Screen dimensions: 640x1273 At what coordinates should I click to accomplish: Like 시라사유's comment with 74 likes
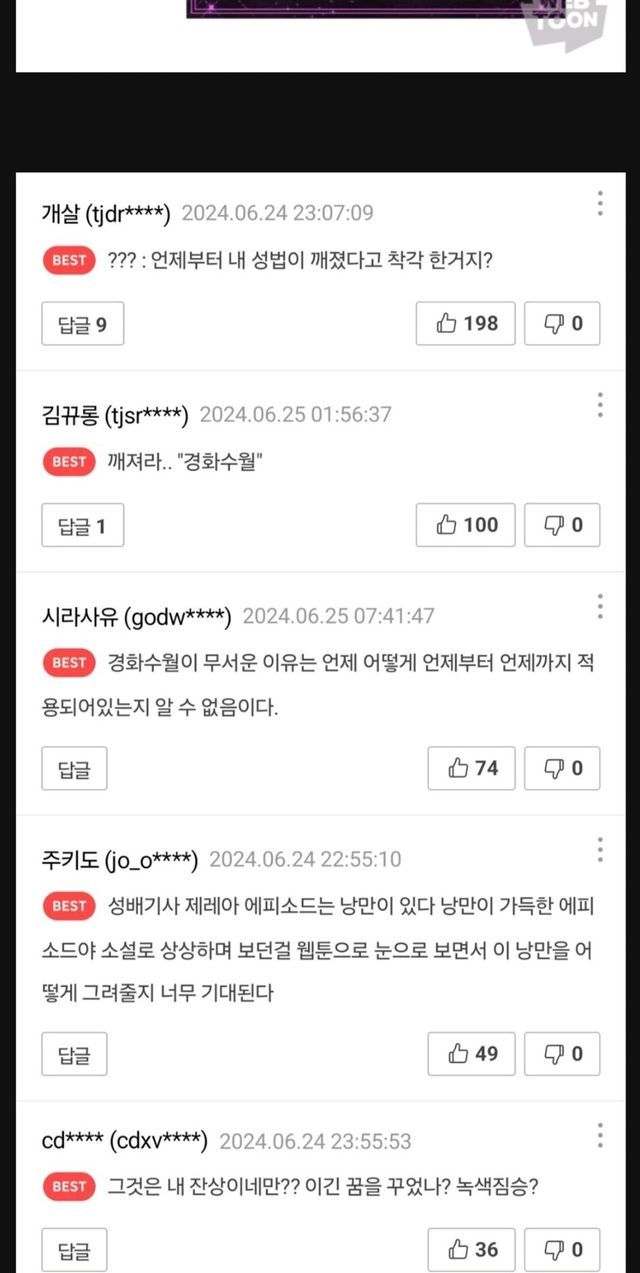[472, 768]
